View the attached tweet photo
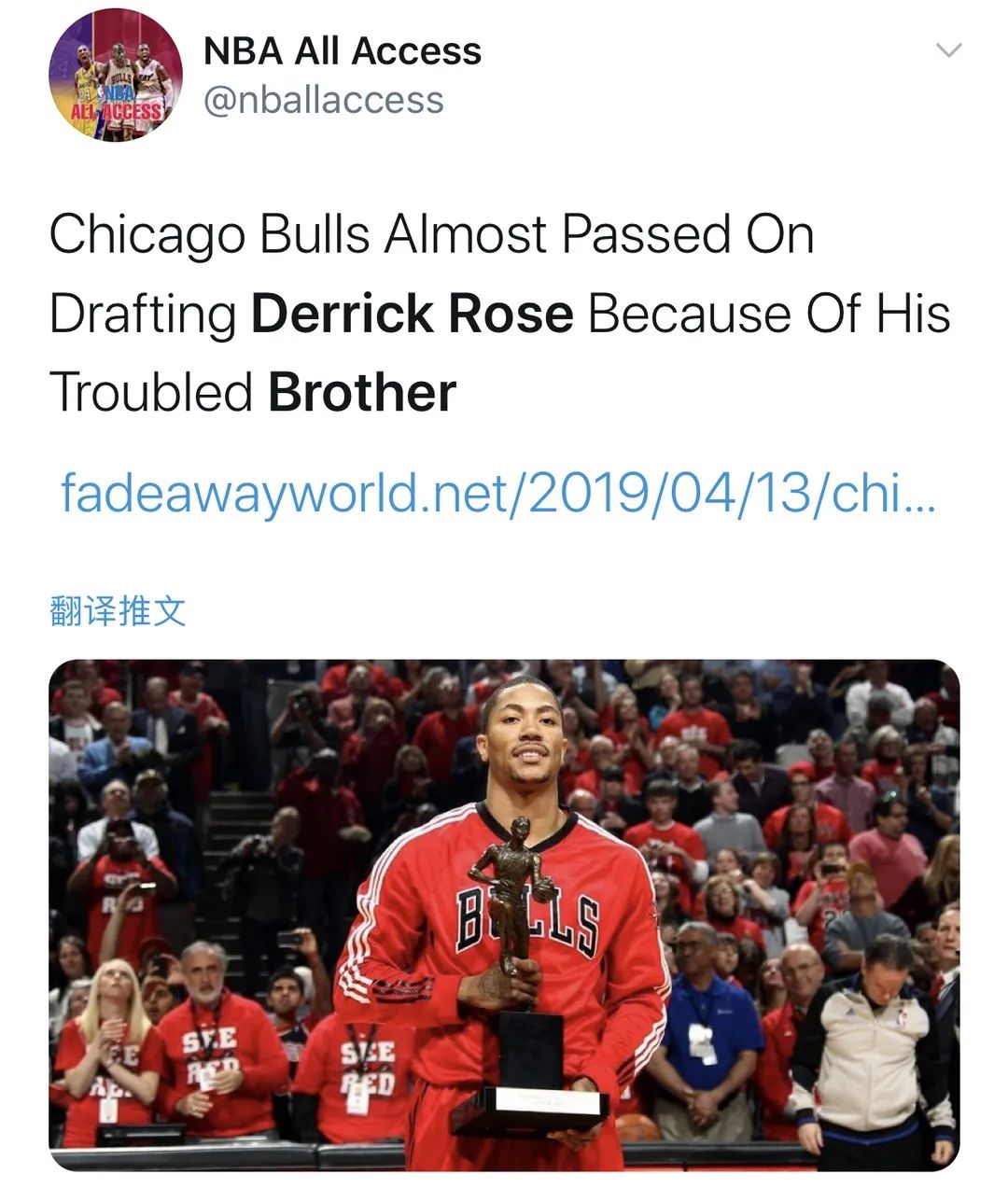The image size is (1008, 1188). point(504,915)
